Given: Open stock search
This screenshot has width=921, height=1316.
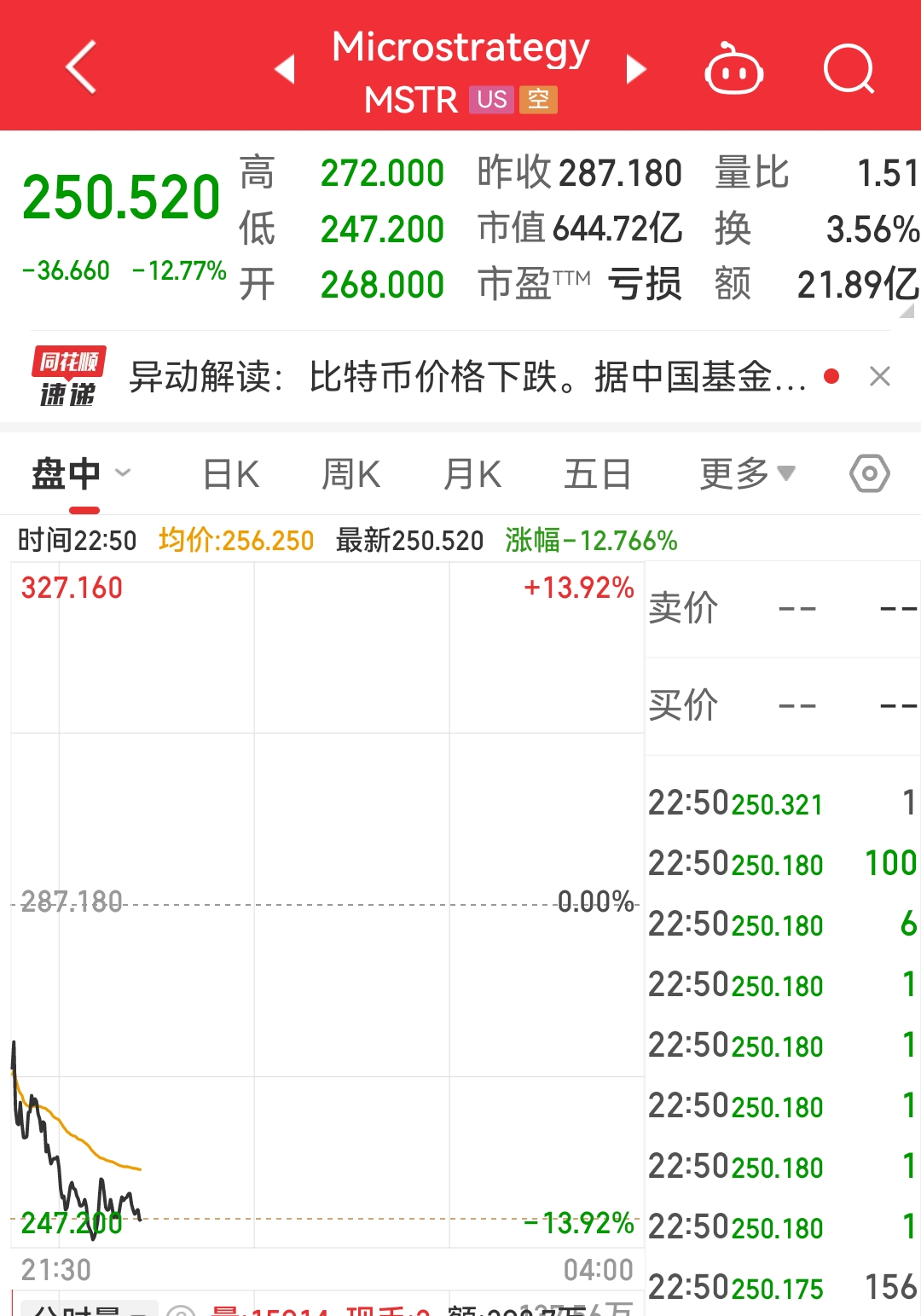Looking at the screenshot, I should 849,69.
